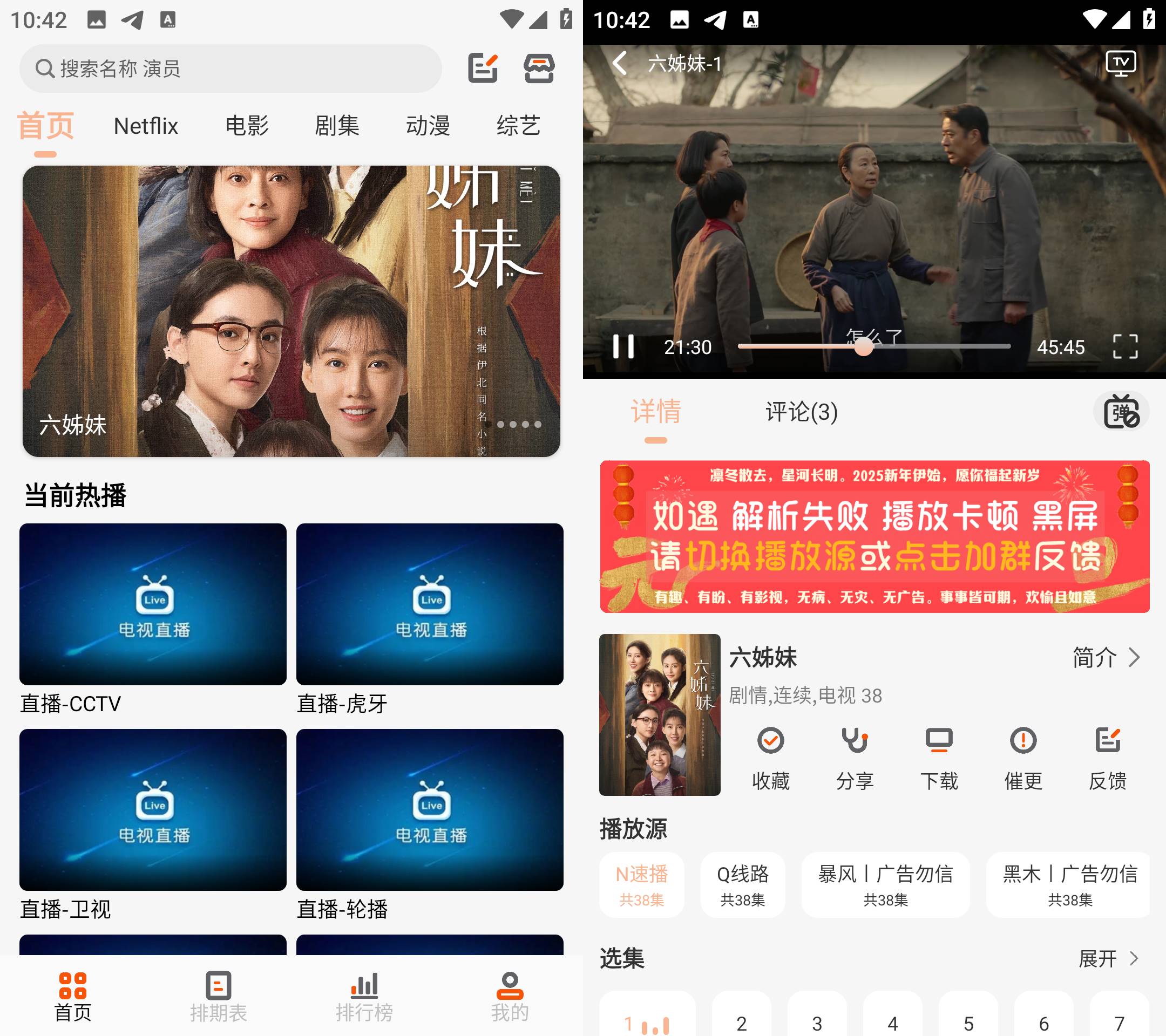
Task: Open the 我的 profile tab
Action: 510,997
